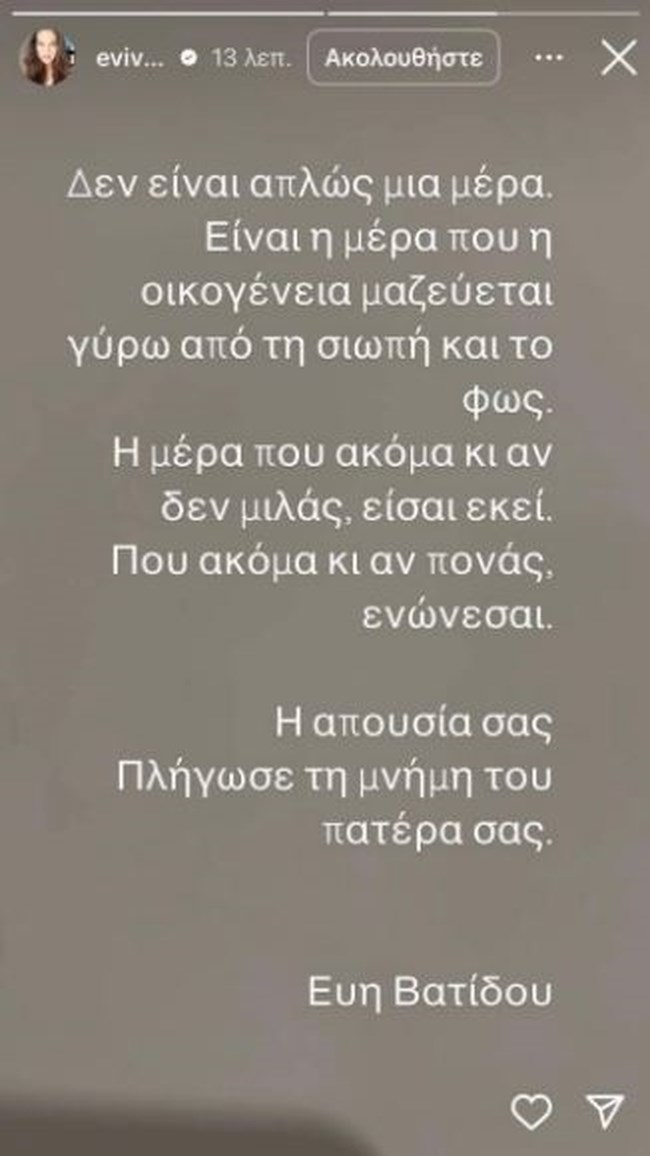
Task: Open the three-dot options menu
Action: click(550, 58)
